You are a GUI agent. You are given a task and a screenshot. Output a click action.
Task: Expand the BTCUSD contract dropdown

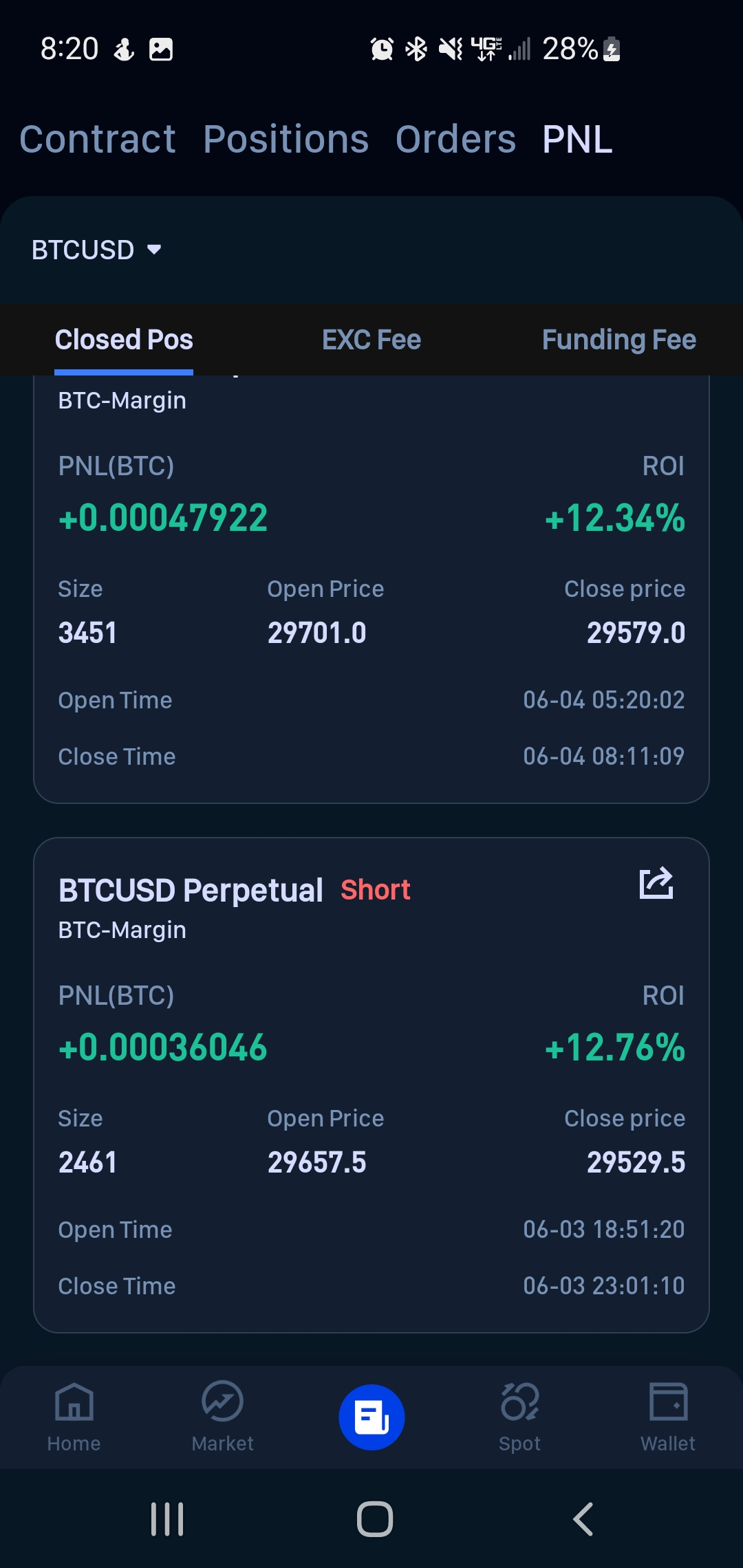click(96, 250)
